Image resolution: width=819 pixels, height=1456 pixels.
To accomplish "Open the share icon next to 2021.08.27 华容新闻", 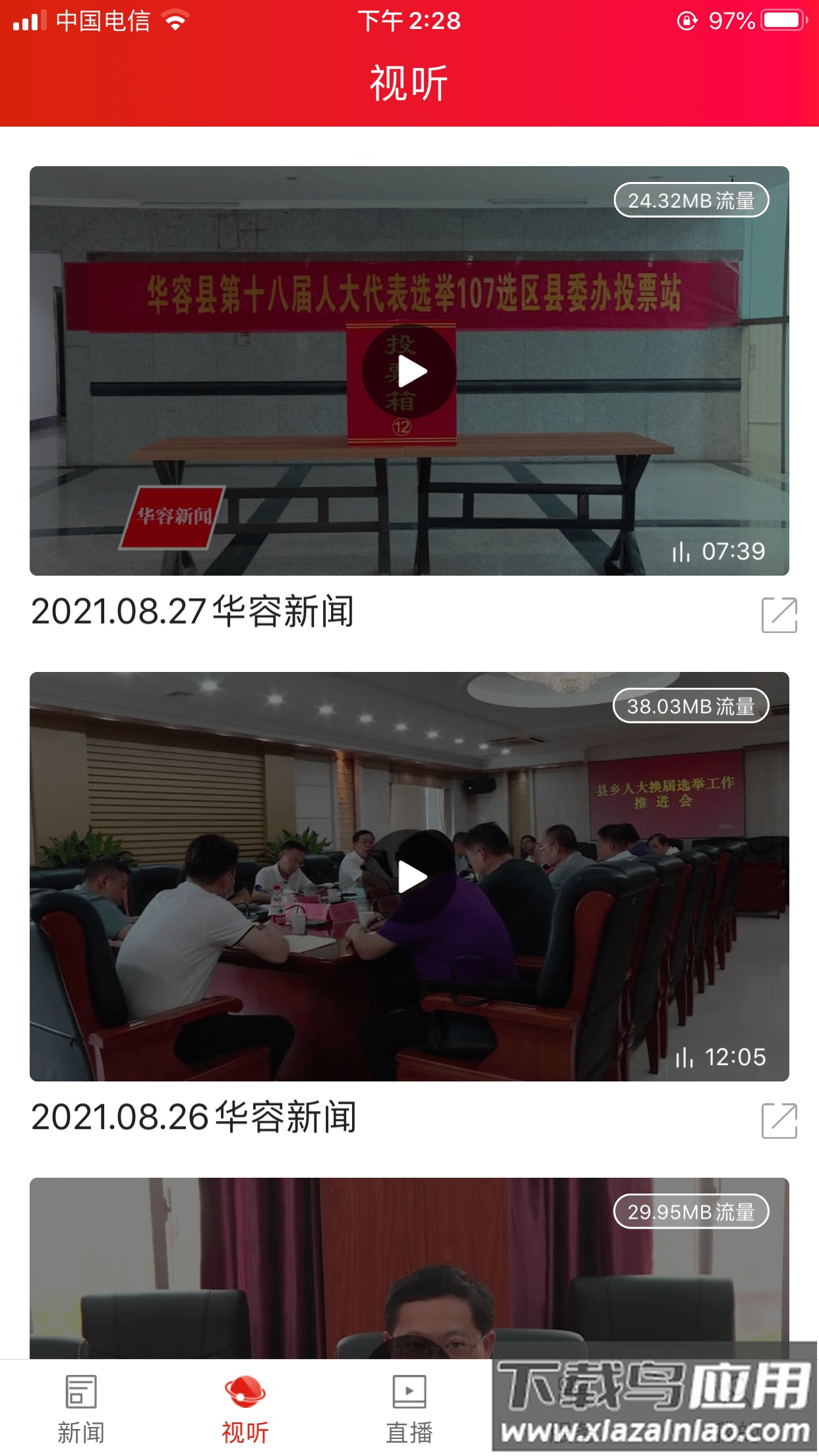I will point(779,613).
